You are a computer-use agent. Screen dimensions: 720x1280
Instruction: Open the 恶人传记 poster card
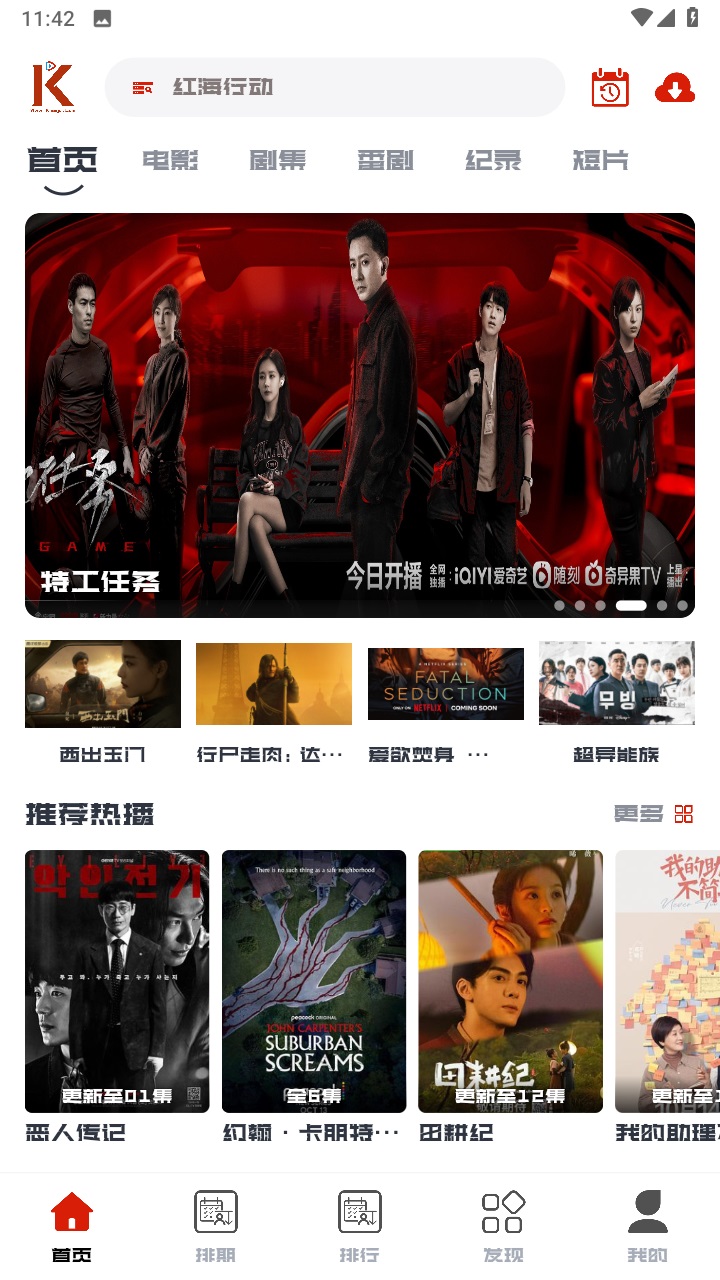tap(117, 981)
